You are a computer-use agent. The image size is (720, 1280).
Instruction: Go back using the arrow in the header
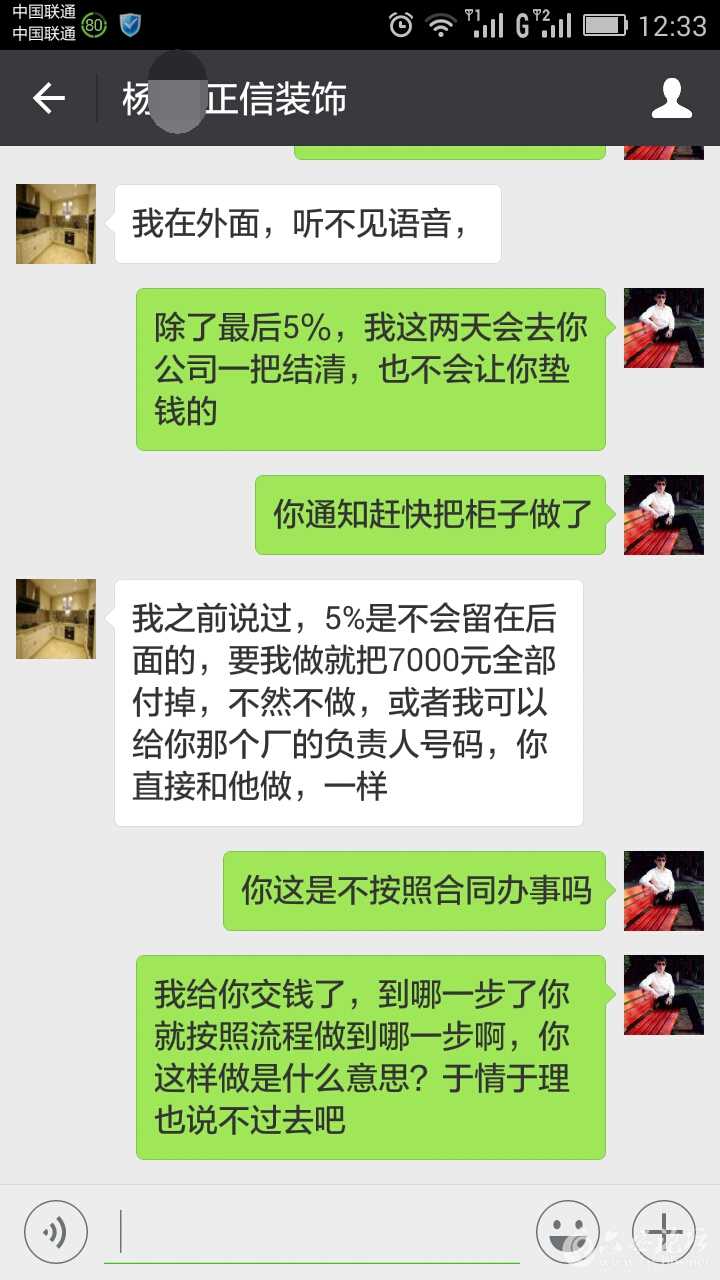(48, 98)
